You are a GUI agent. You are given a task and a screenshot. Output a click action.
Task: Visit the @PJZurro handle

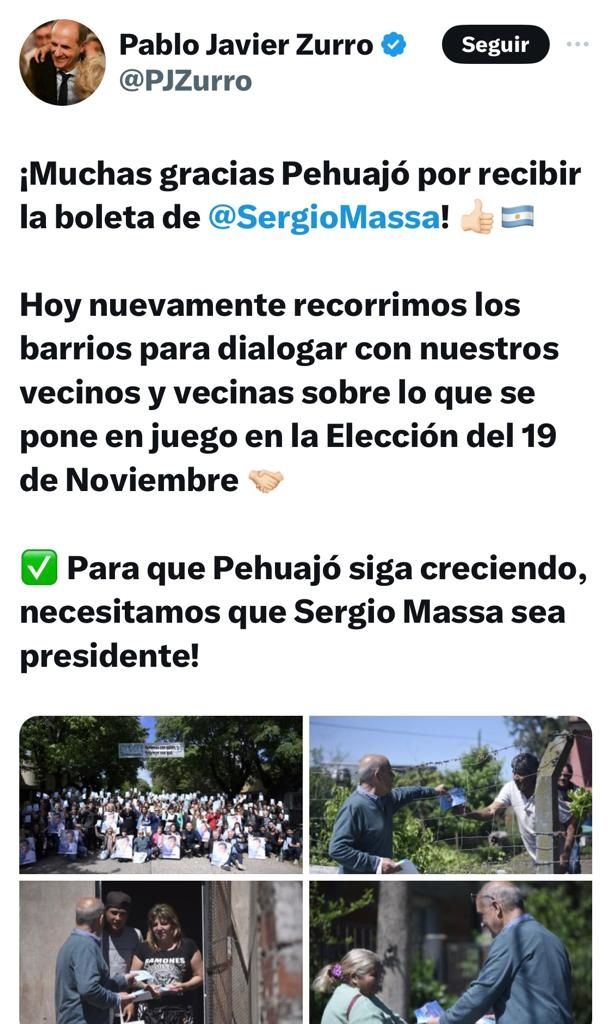coord(185,80)
